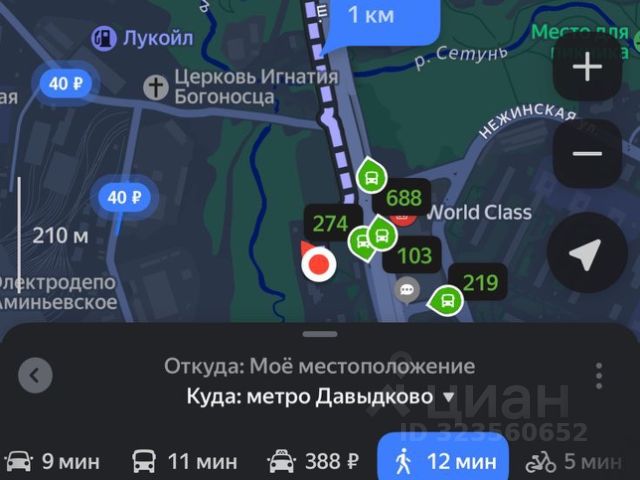Zoom out of the map
This screenshot has height=480, width=640.
click(x=586, y=154)
